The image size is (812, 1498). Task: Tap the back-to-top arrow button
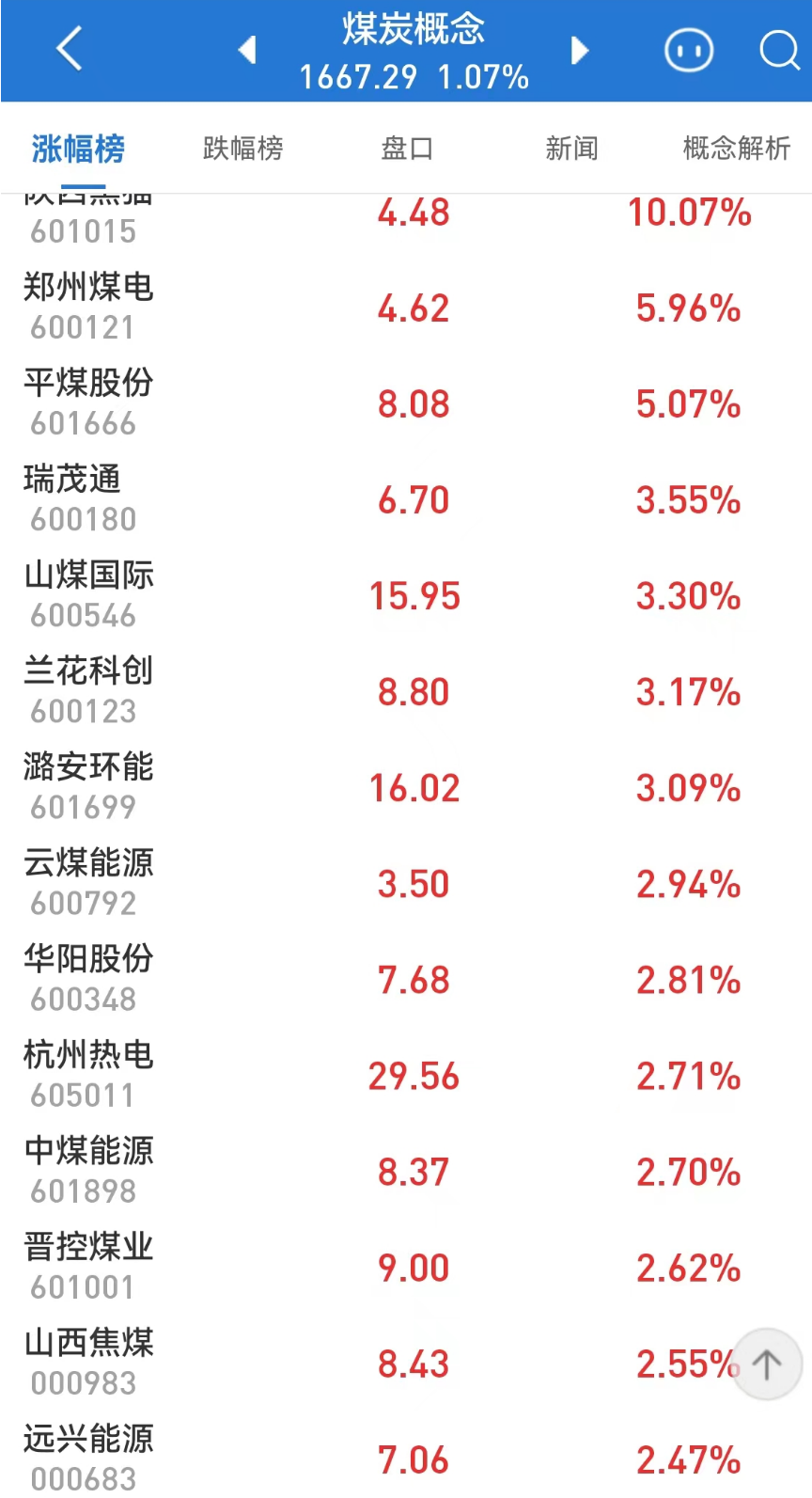click(767, 1364)
